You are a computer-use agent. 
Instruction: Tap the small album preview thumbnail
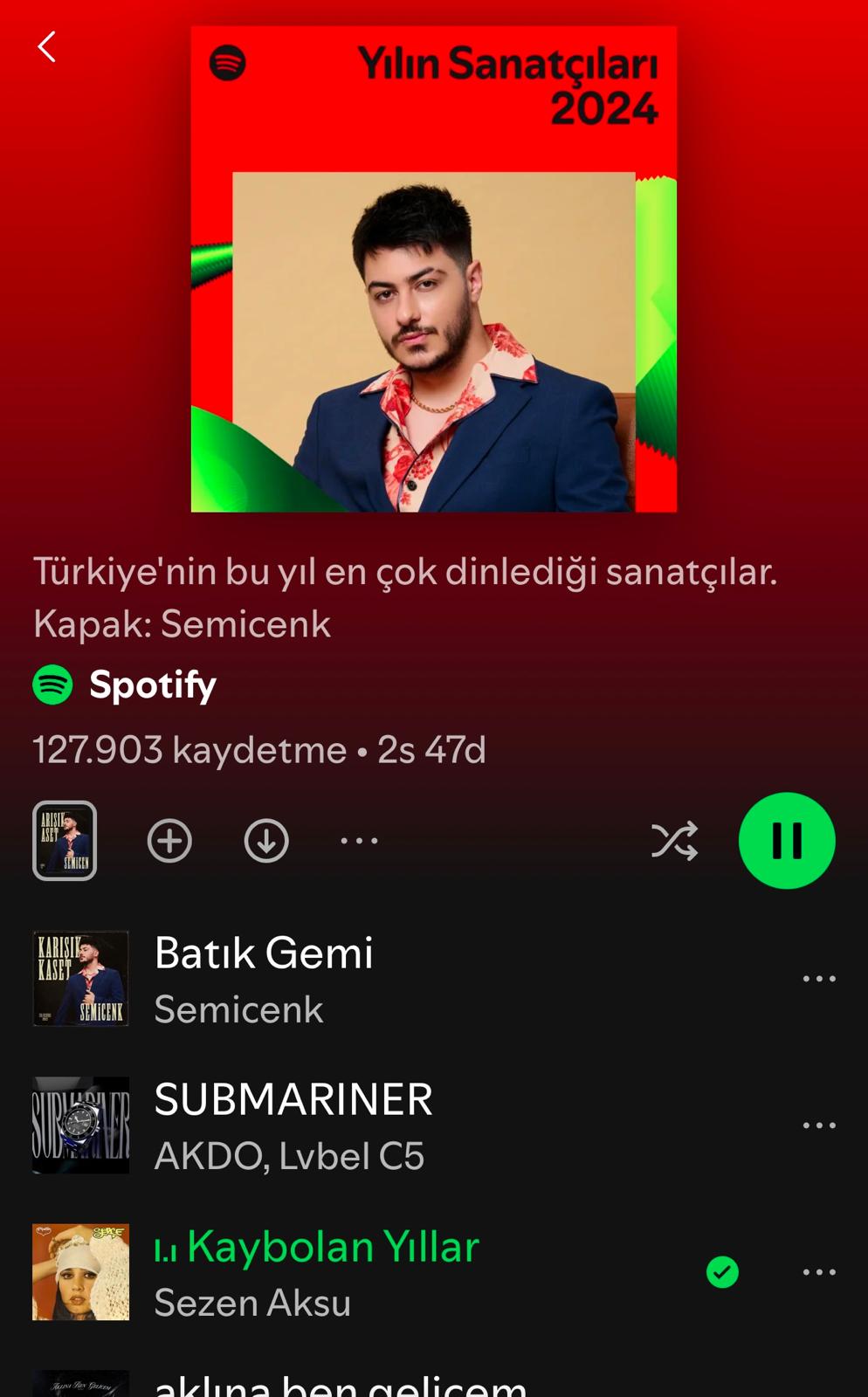click(65, 841)
